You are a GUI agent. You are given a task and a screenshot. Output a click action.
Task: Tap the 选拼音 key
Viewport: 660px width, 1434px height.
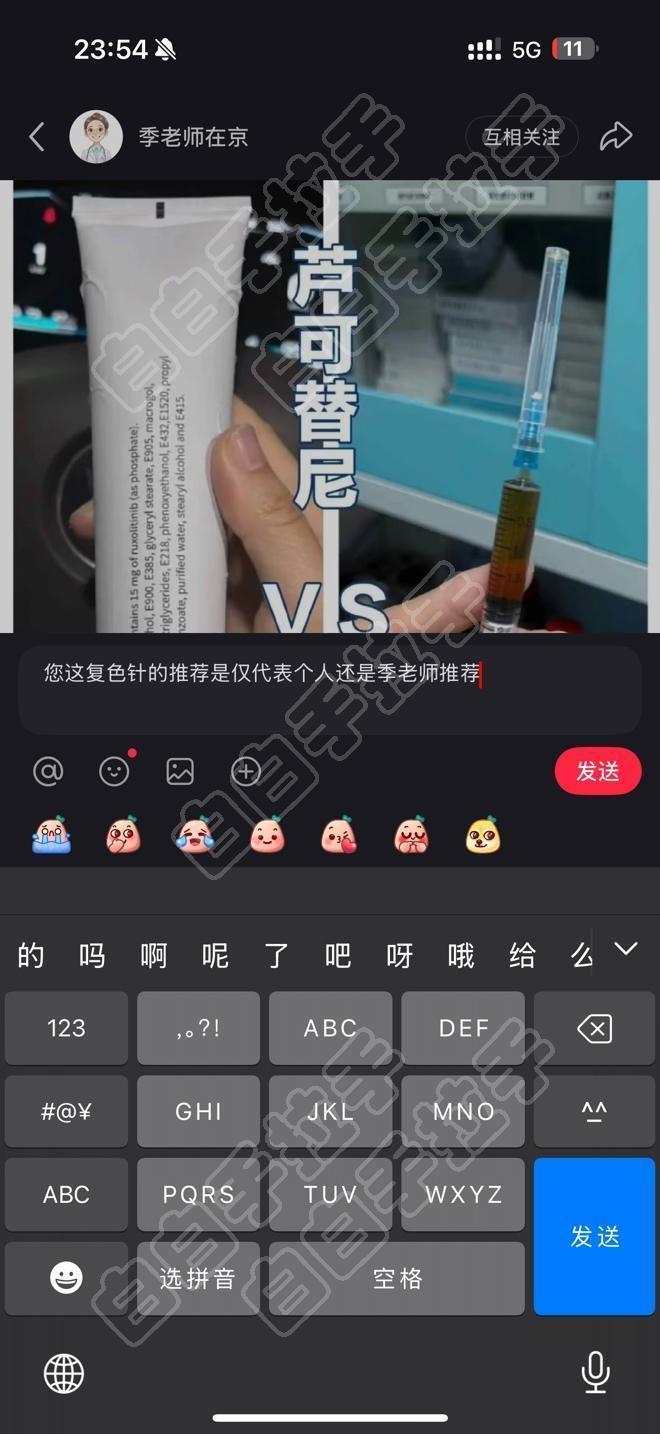[197, 1278]
